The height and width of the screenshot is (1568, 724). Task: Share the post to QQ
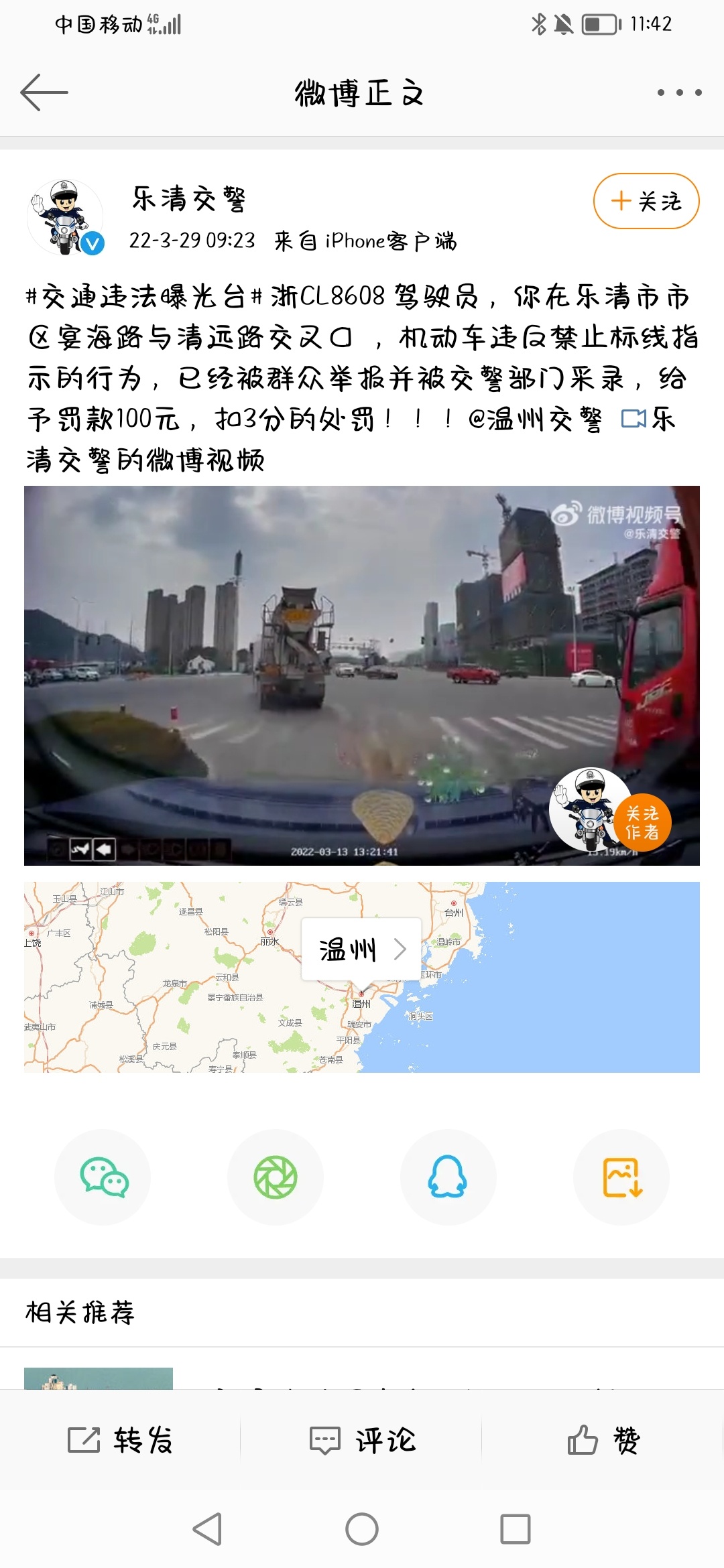tap(448, 1177)
